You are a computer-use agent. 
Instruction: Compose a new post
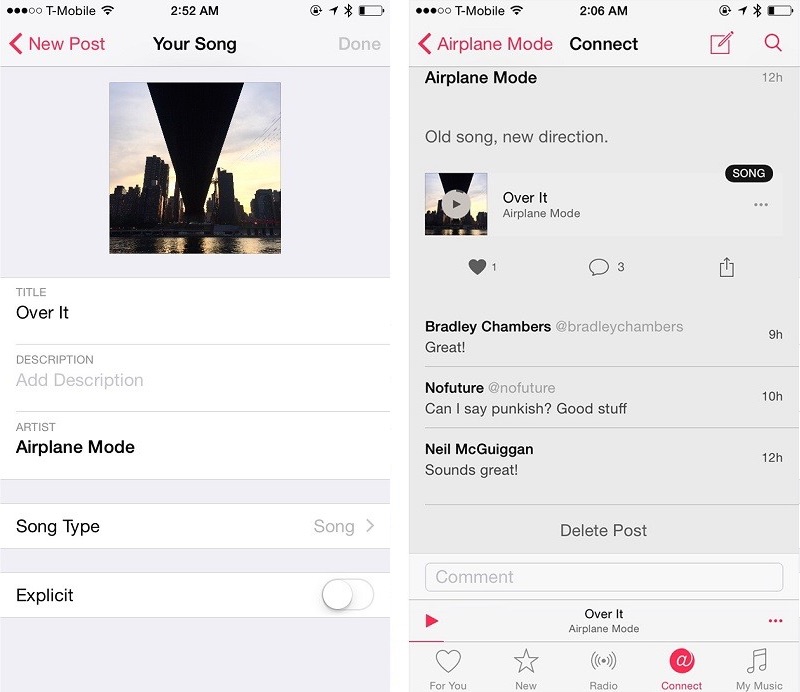click(721, 44)
